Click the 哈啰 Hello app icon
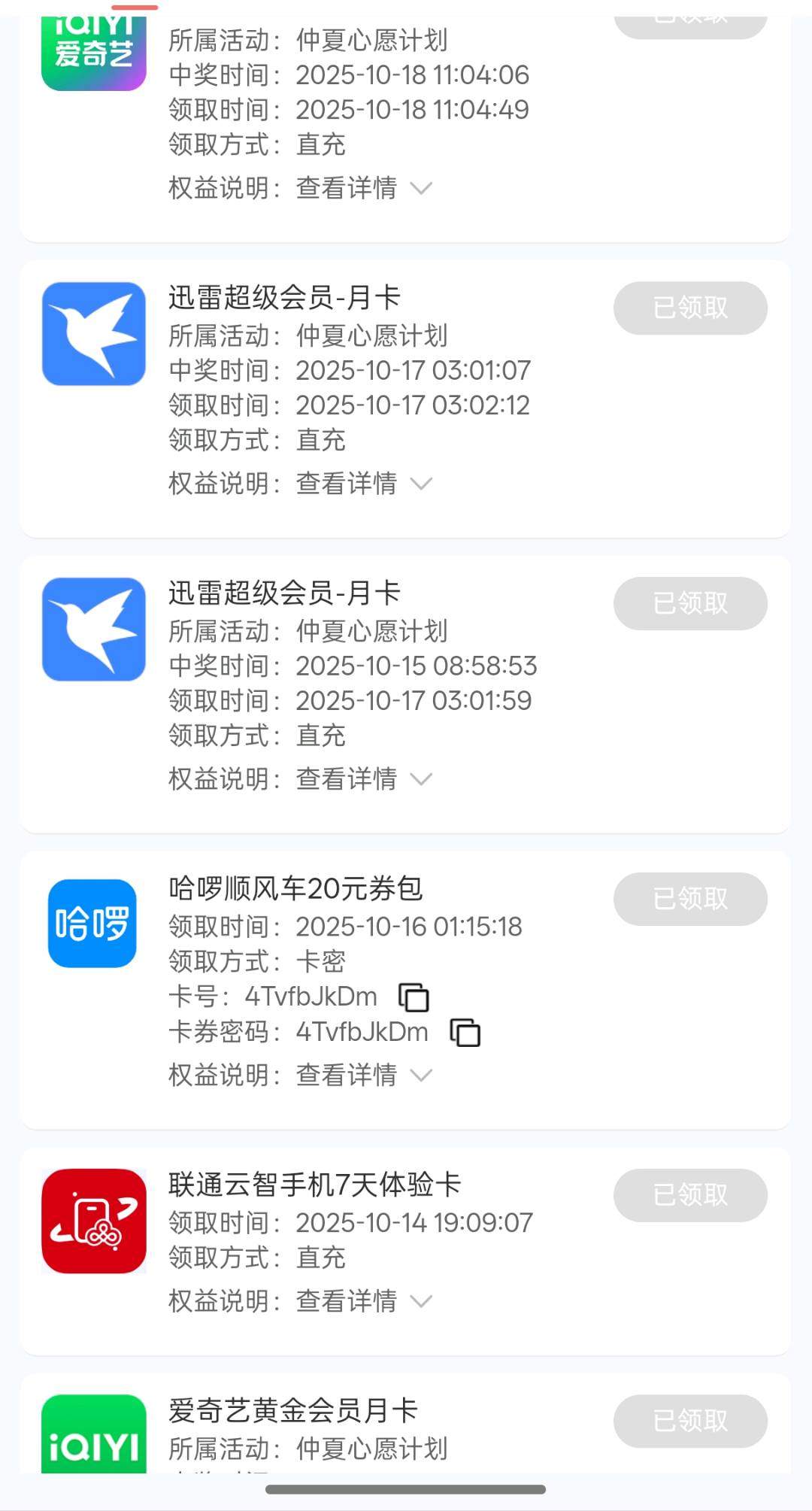The image size is (812, 1511). [x=91, y=924]
